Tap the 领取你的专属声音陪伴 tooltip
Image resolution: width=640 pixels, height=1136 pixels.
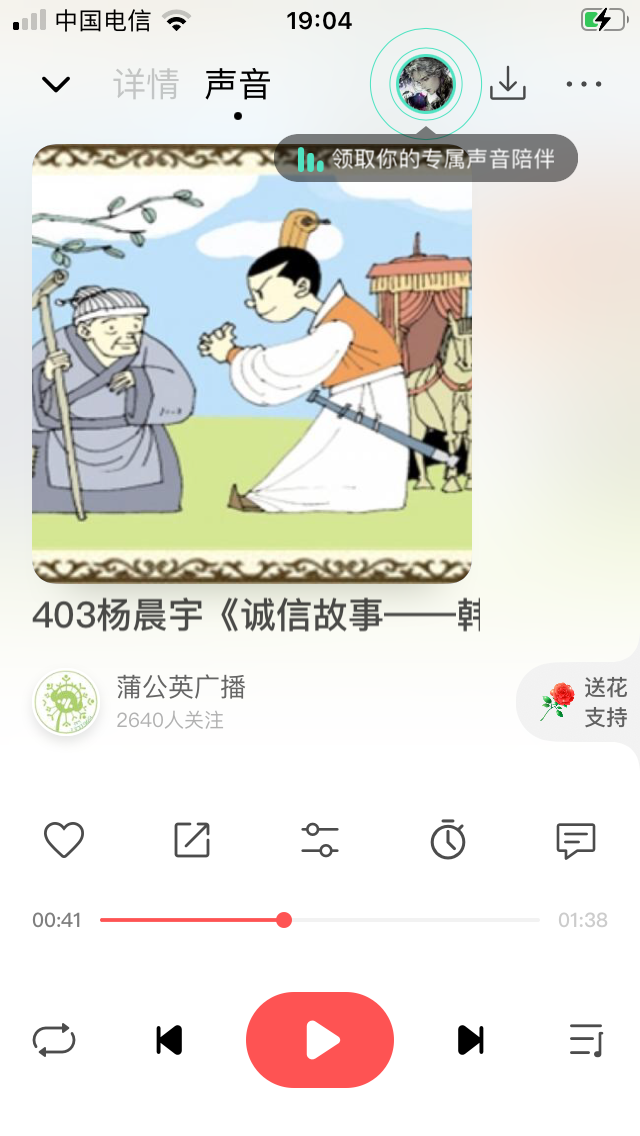coord(426,159)
